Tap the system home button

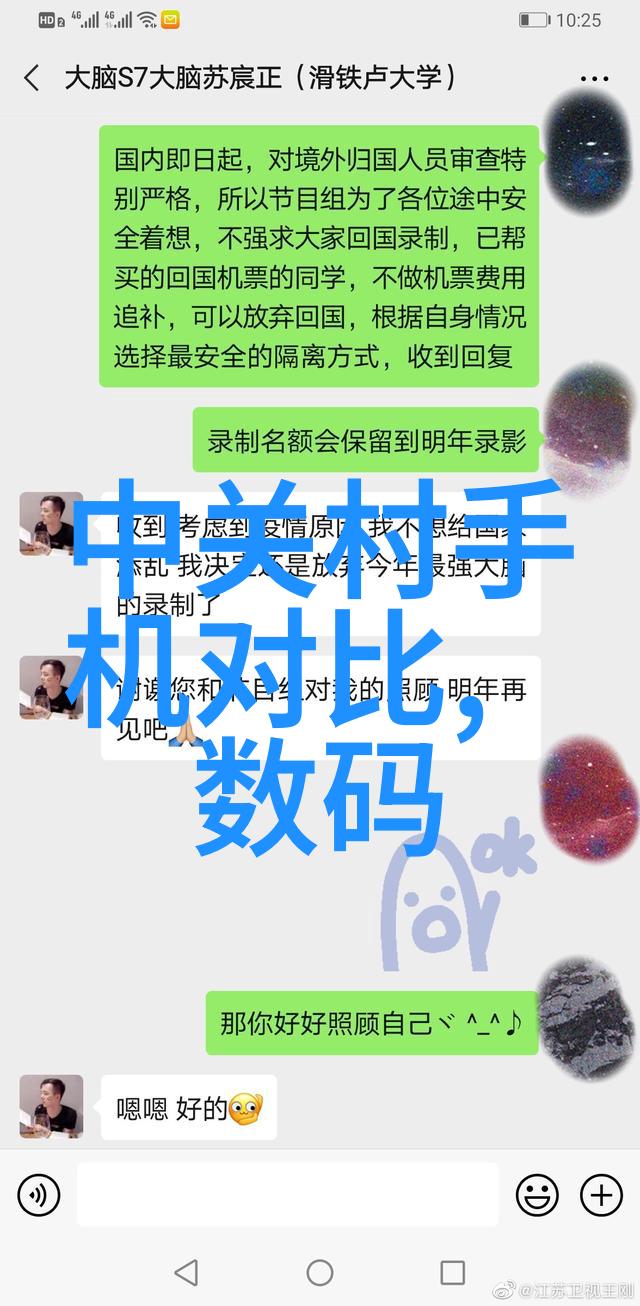pyautogui.click(x=320, y=1273)
